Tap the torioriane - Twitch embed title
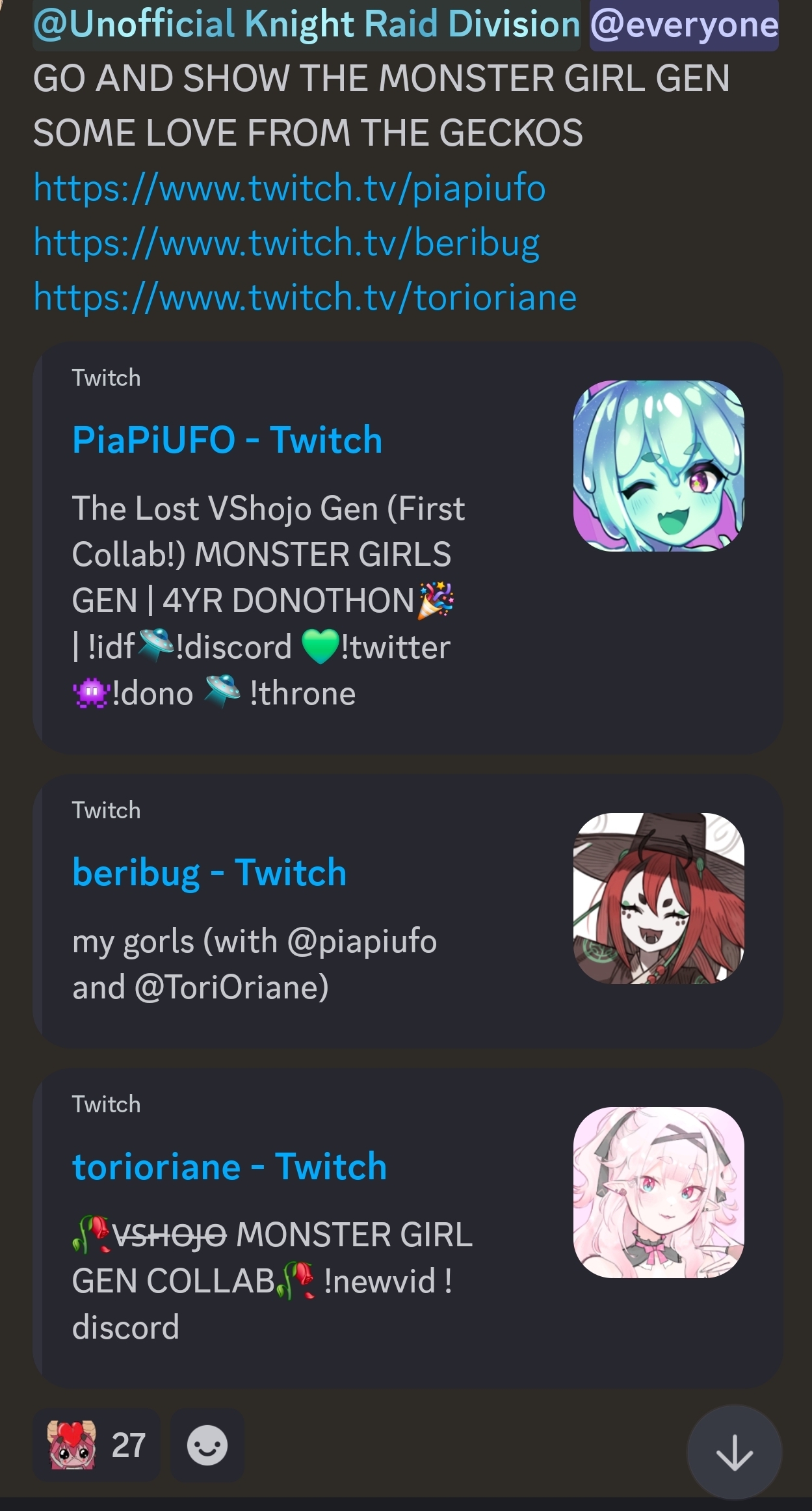 pyautogui.click(x=229, y=1166)
